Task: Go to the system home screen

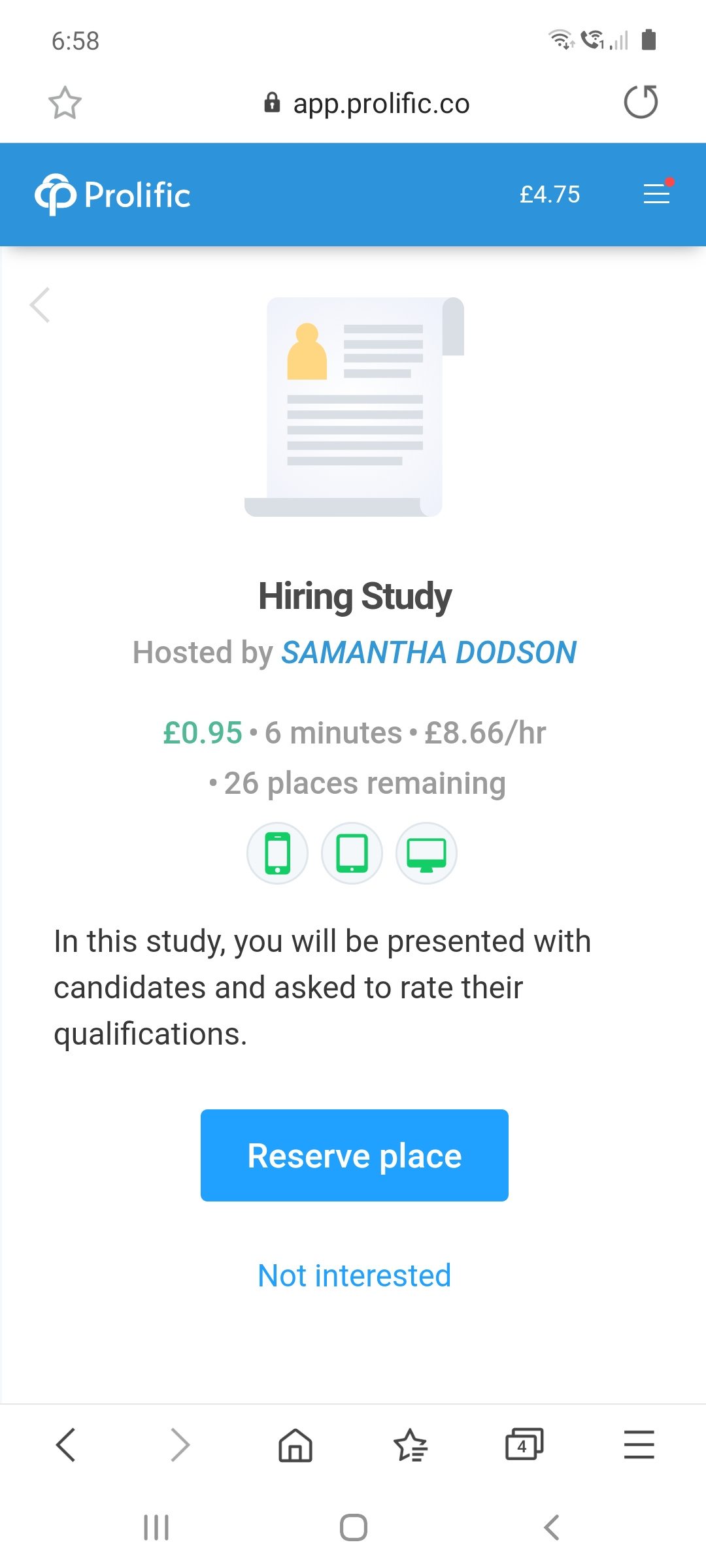Action: point(354,1527)
